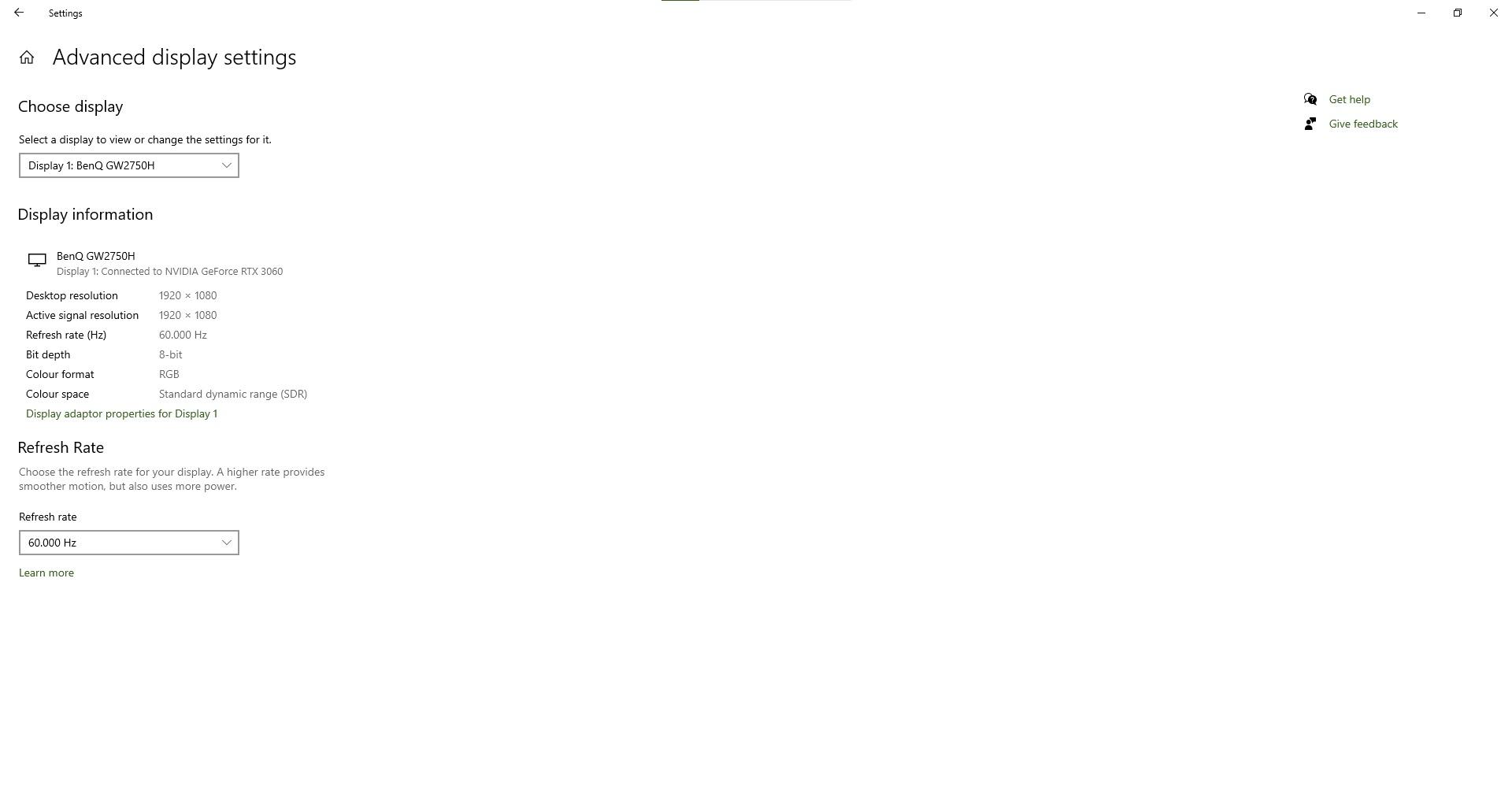The image size is (1512, 808).
Task: Open the Settings home page
Action: point(27,57)
